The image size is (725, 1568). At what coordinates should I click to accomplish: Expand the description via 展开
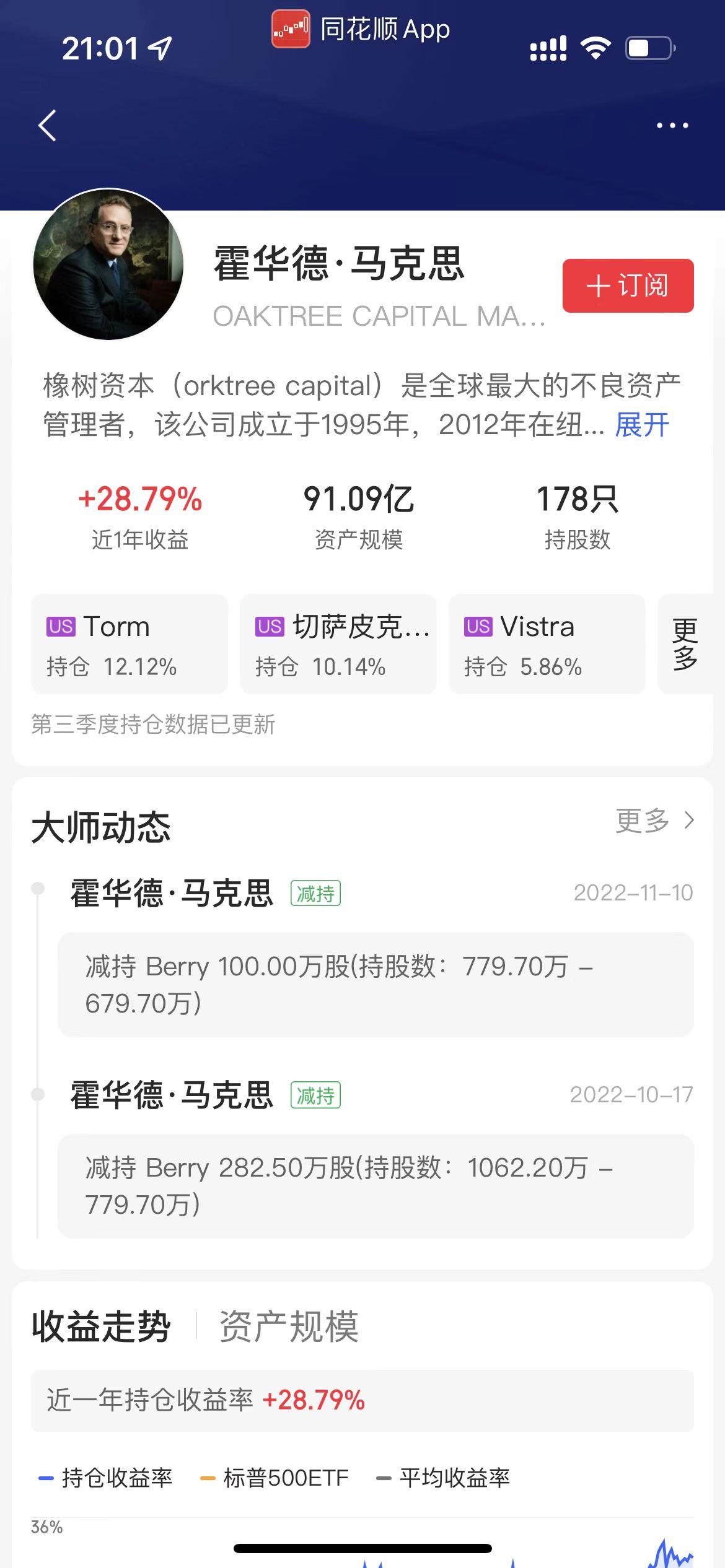(642, 425)
